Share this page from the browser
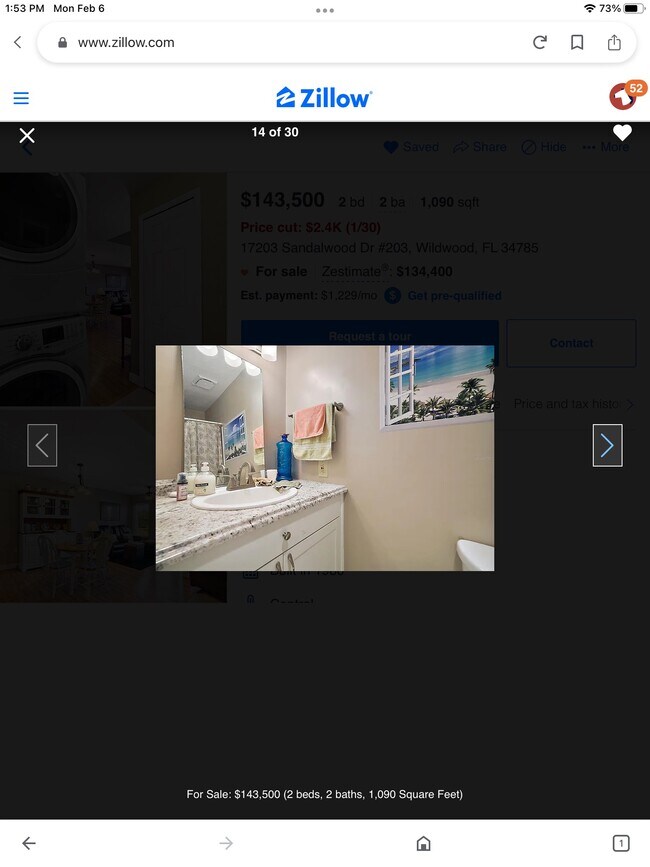 tap(614, 42)
